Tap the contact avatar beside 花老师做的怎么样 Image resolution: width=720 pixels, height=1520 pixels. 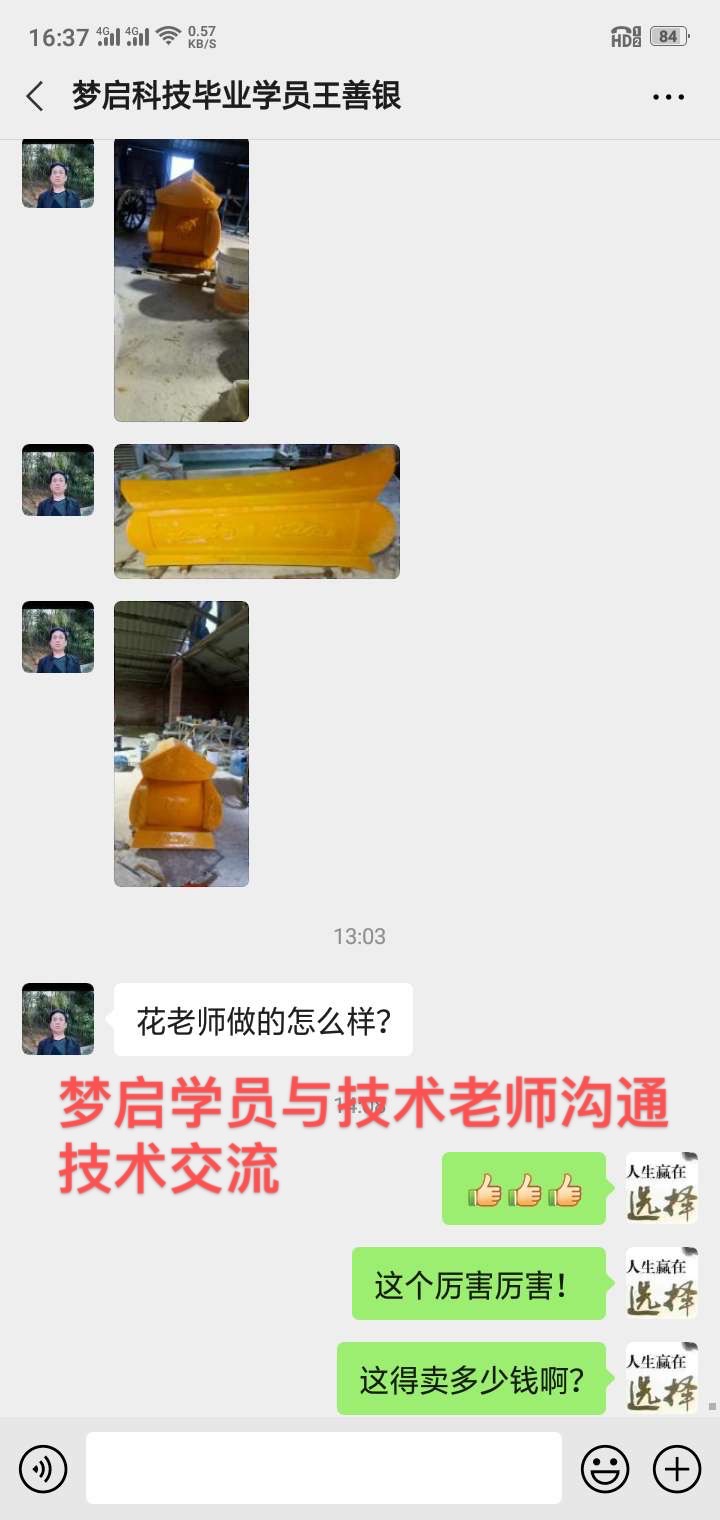tap(57, 1018)
